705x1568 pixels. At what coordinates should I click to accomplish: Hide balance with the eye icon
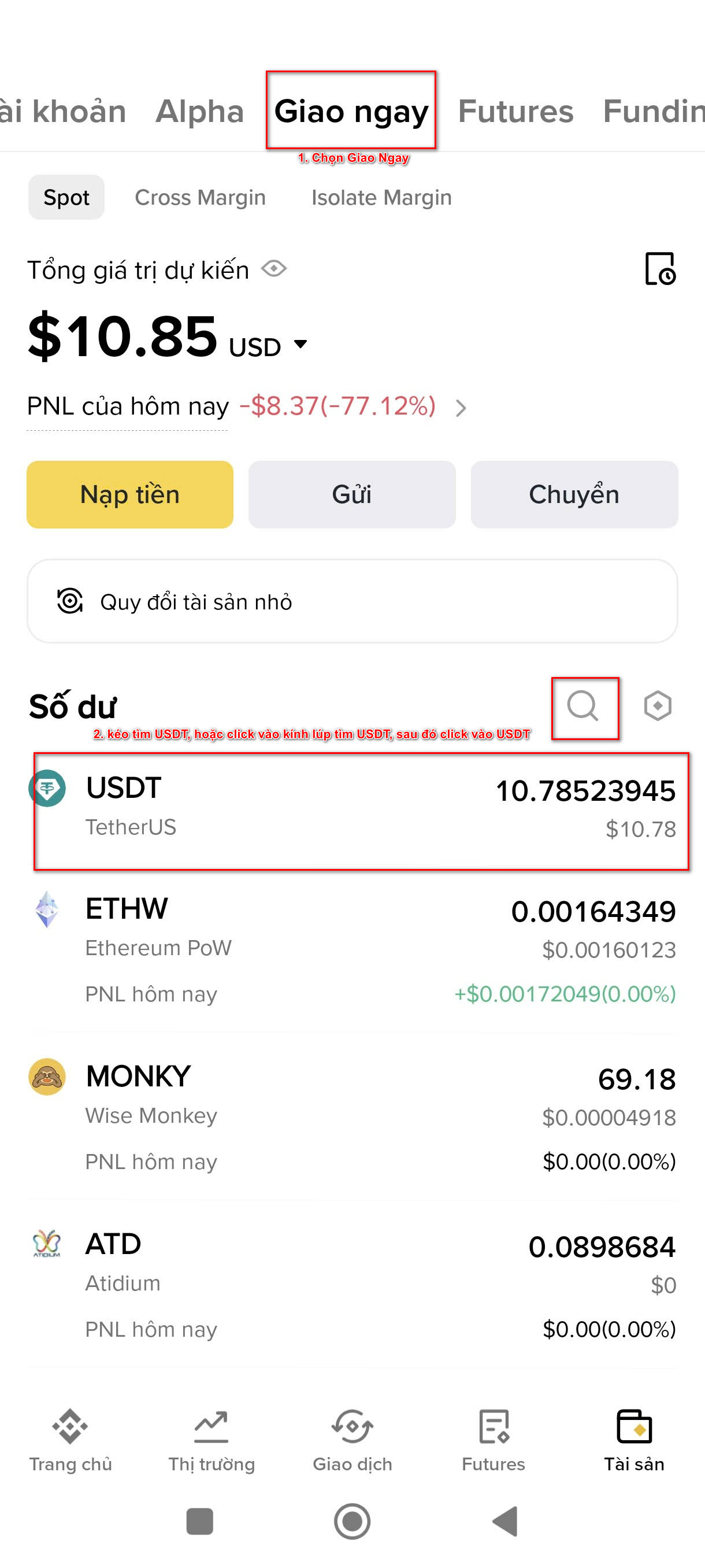[x=274, y=268]
